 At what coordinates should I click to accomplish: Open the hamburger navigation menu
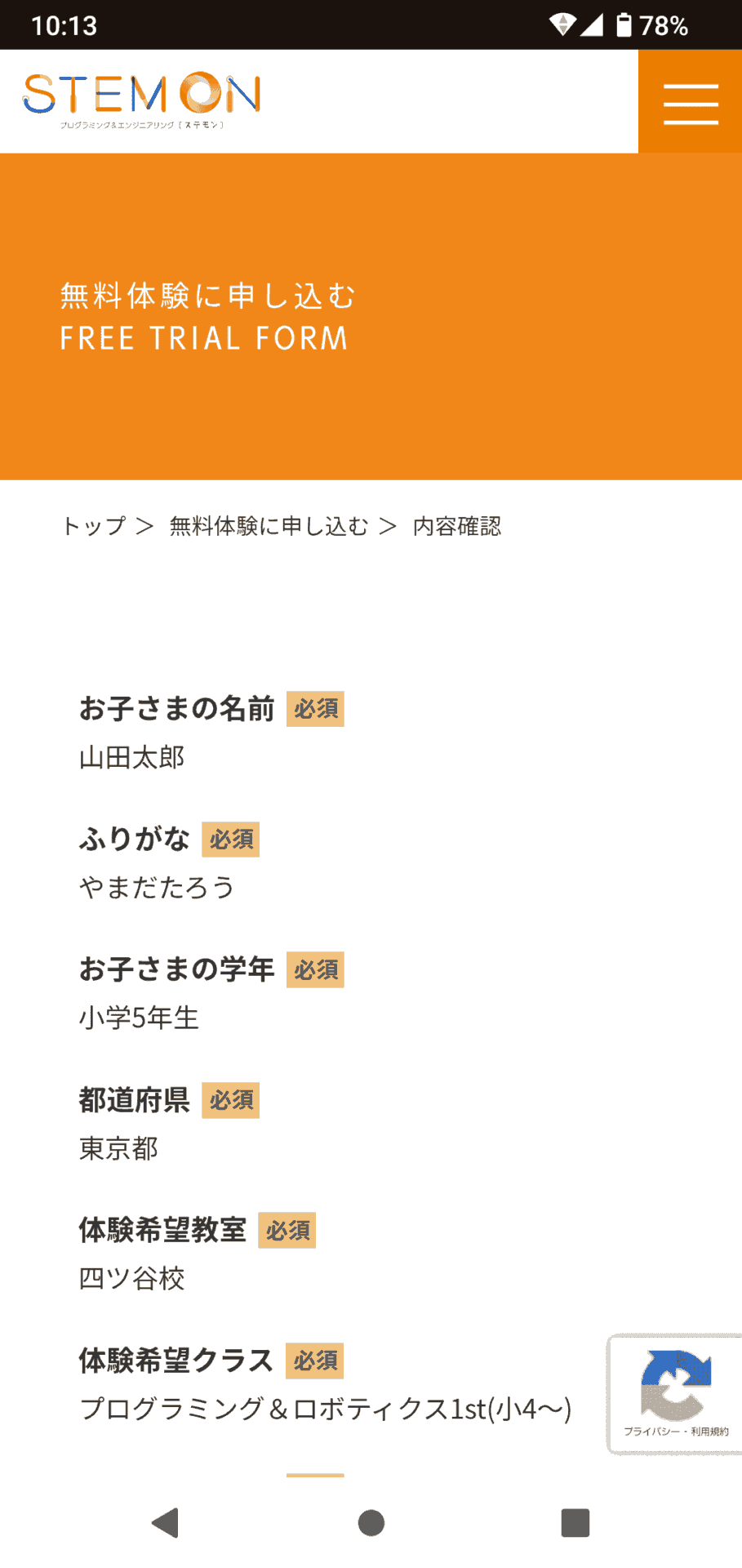click(690, 102)
